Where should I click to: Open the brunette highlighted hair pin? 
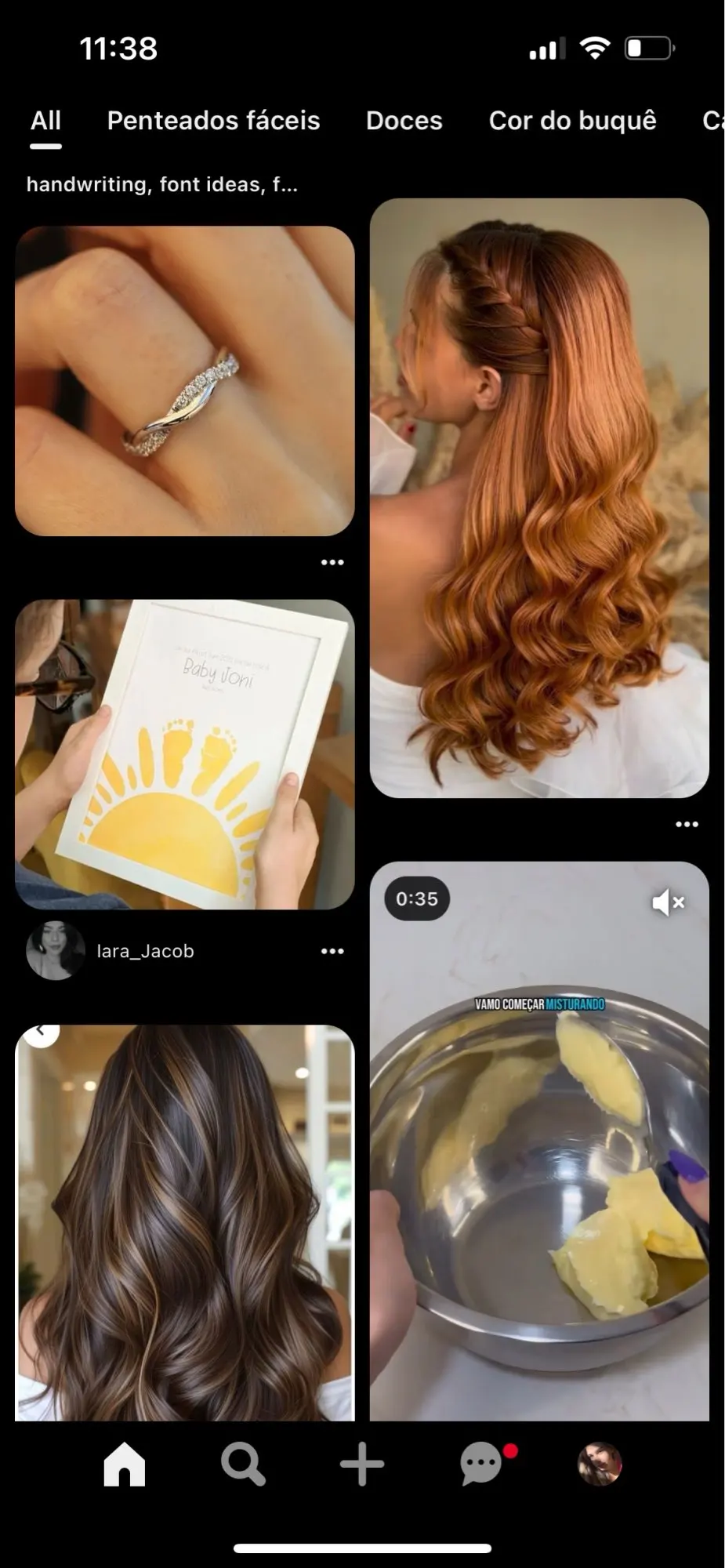point(185,1222)
